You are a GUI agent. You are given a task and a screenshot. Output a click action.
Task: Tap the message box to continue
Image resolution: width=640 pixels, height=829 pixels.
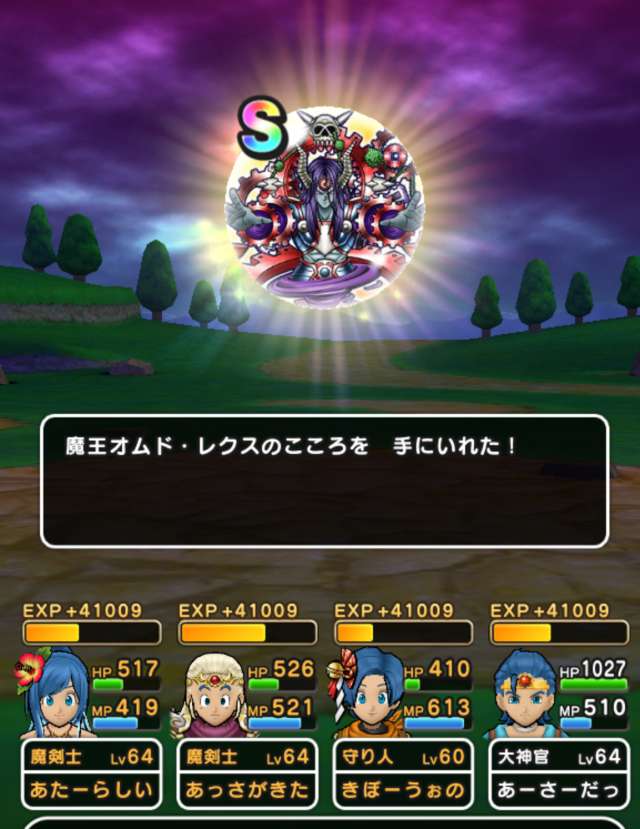[x=324, y=481]
